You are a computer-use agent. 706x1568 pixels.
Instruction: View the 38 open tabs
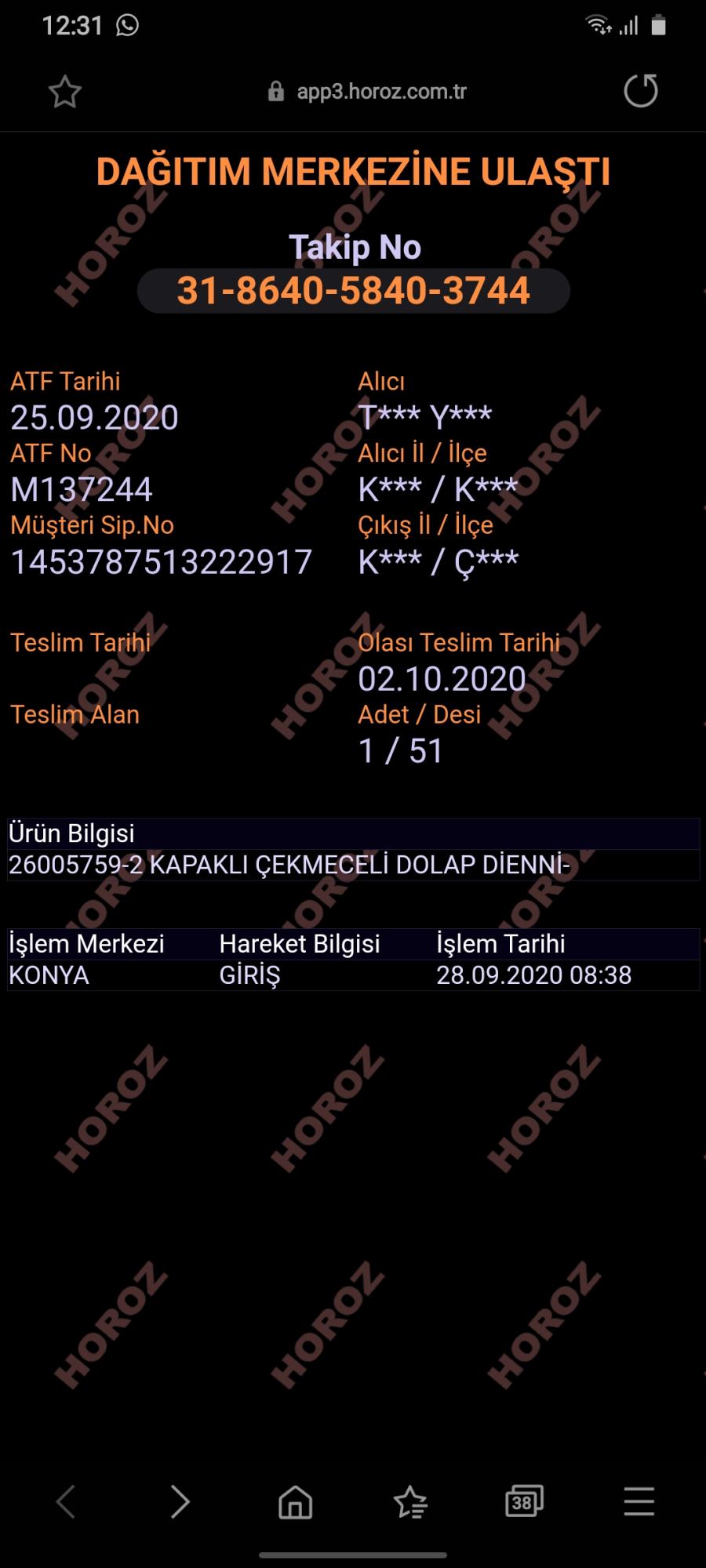(x=525, y=1501)
